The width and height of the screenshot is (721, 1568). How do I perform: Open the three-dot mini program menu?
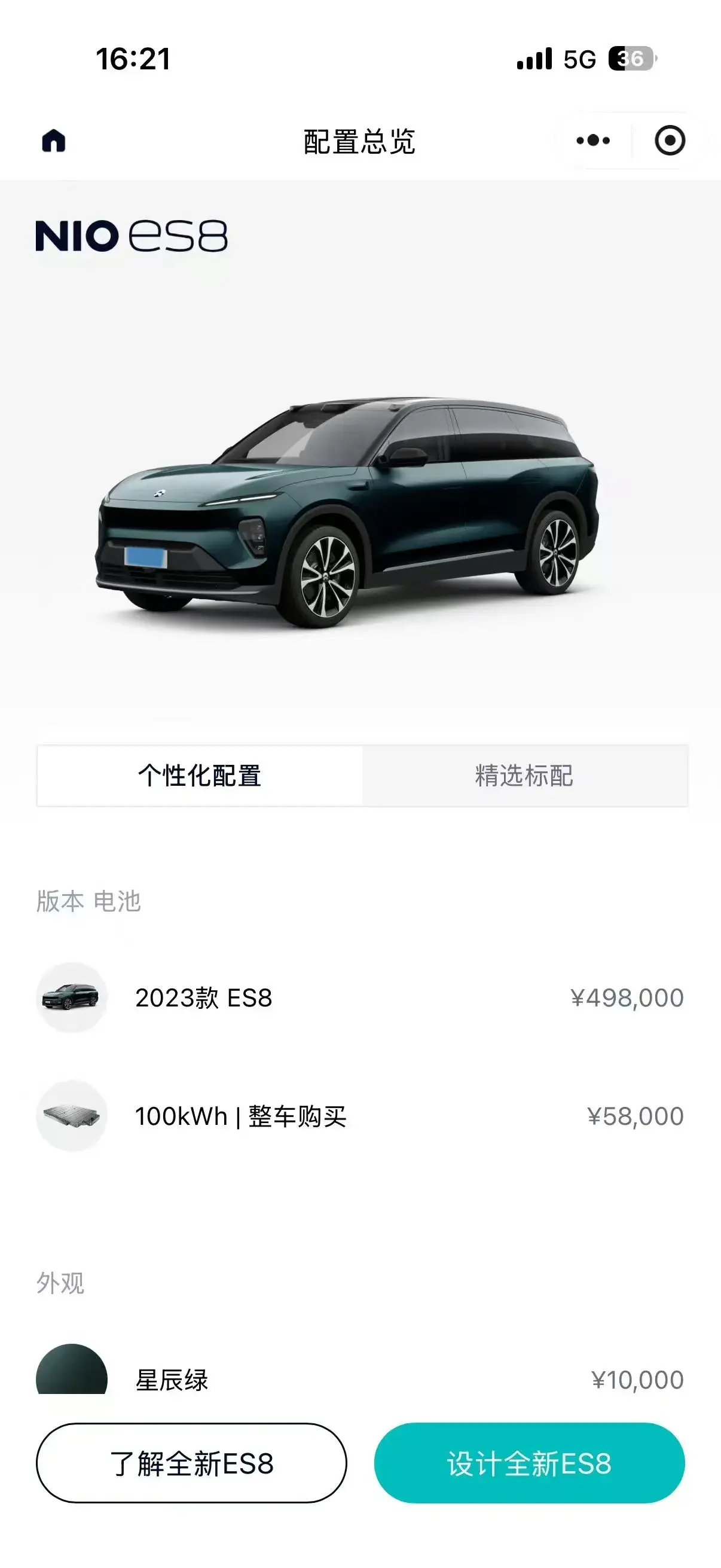click(x=592, y=141)
